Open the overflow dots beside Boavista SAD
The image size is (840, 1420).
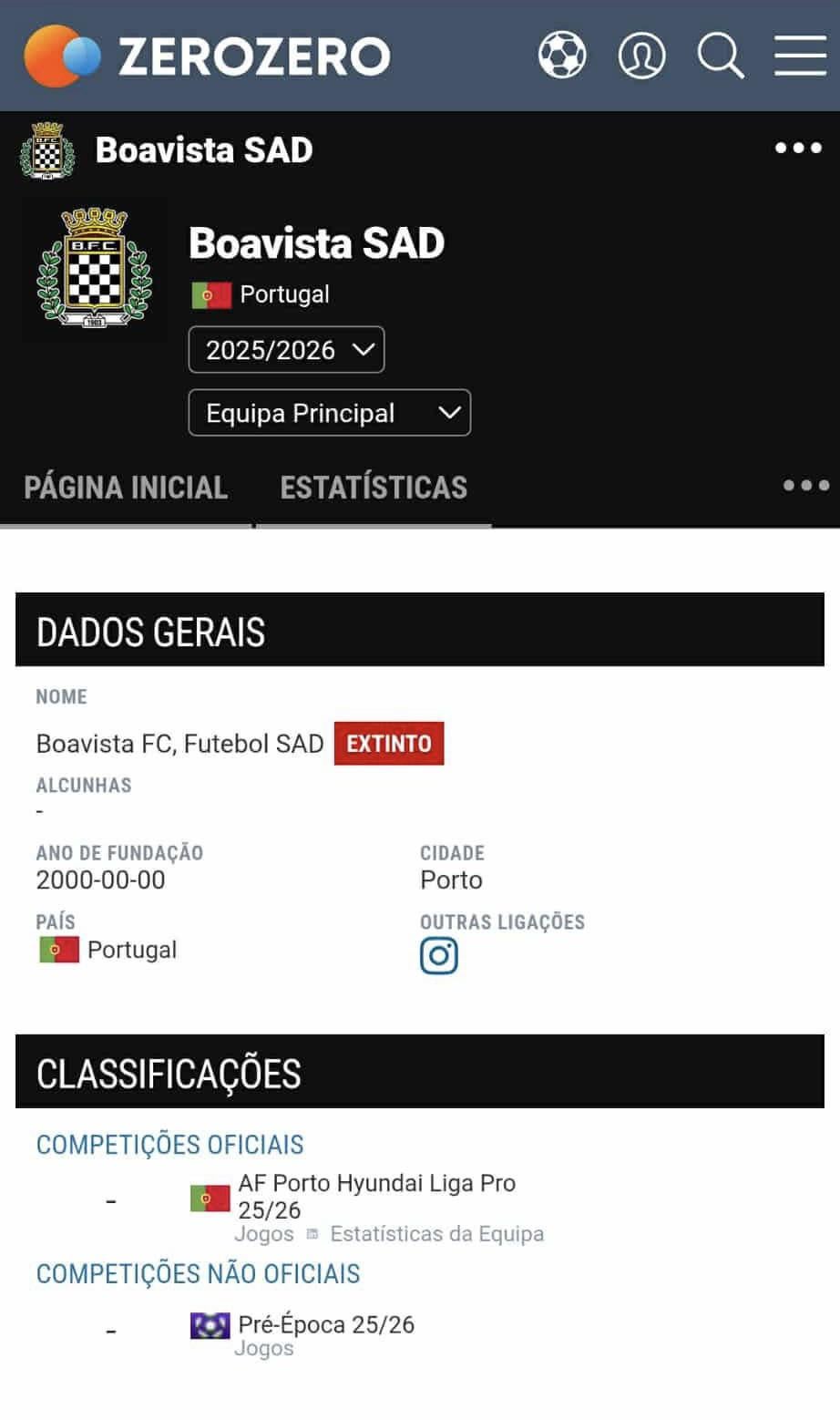798,149
